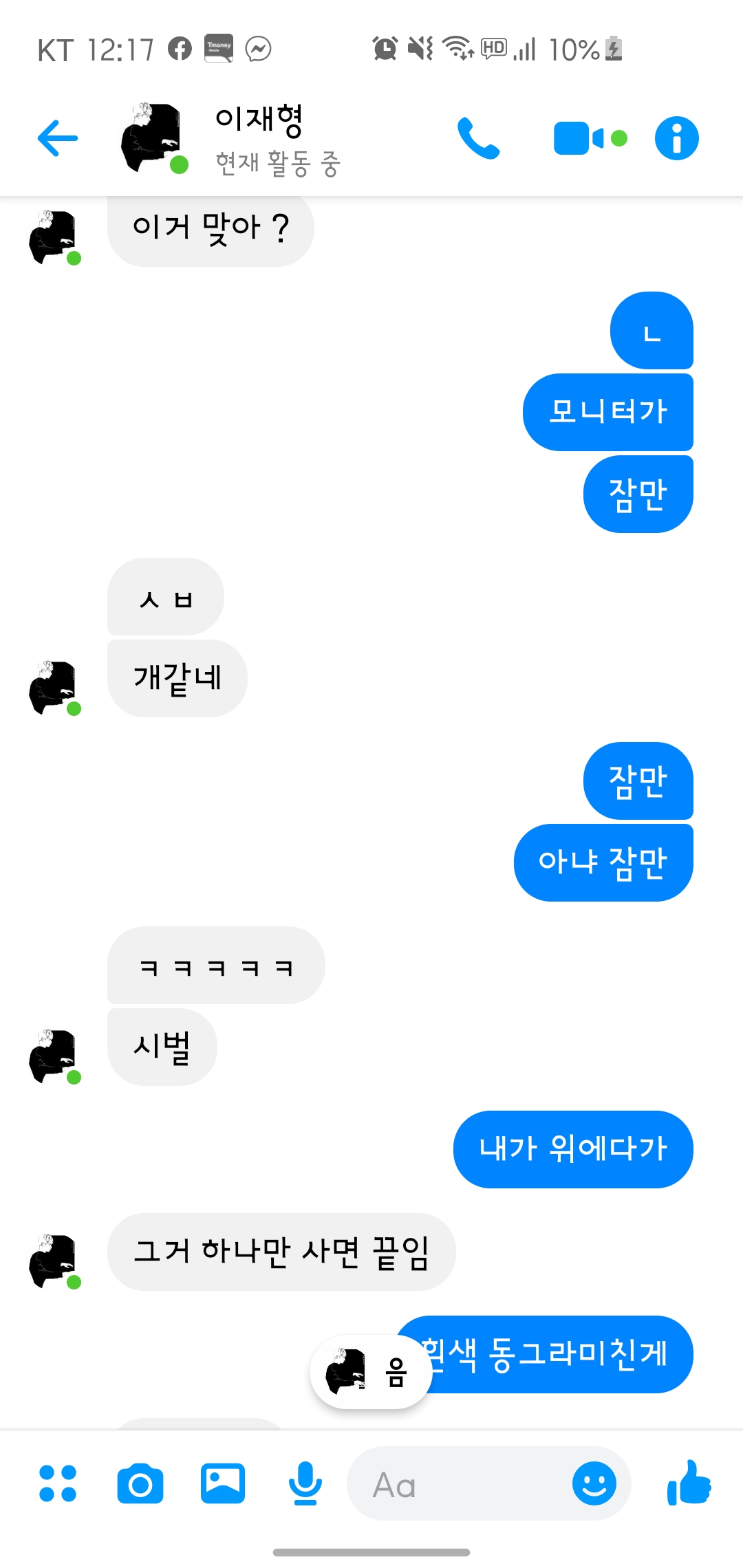The image size is (743, 1568).
Task: Open the emoji picker in the message field
Action: pos(594,1483)
